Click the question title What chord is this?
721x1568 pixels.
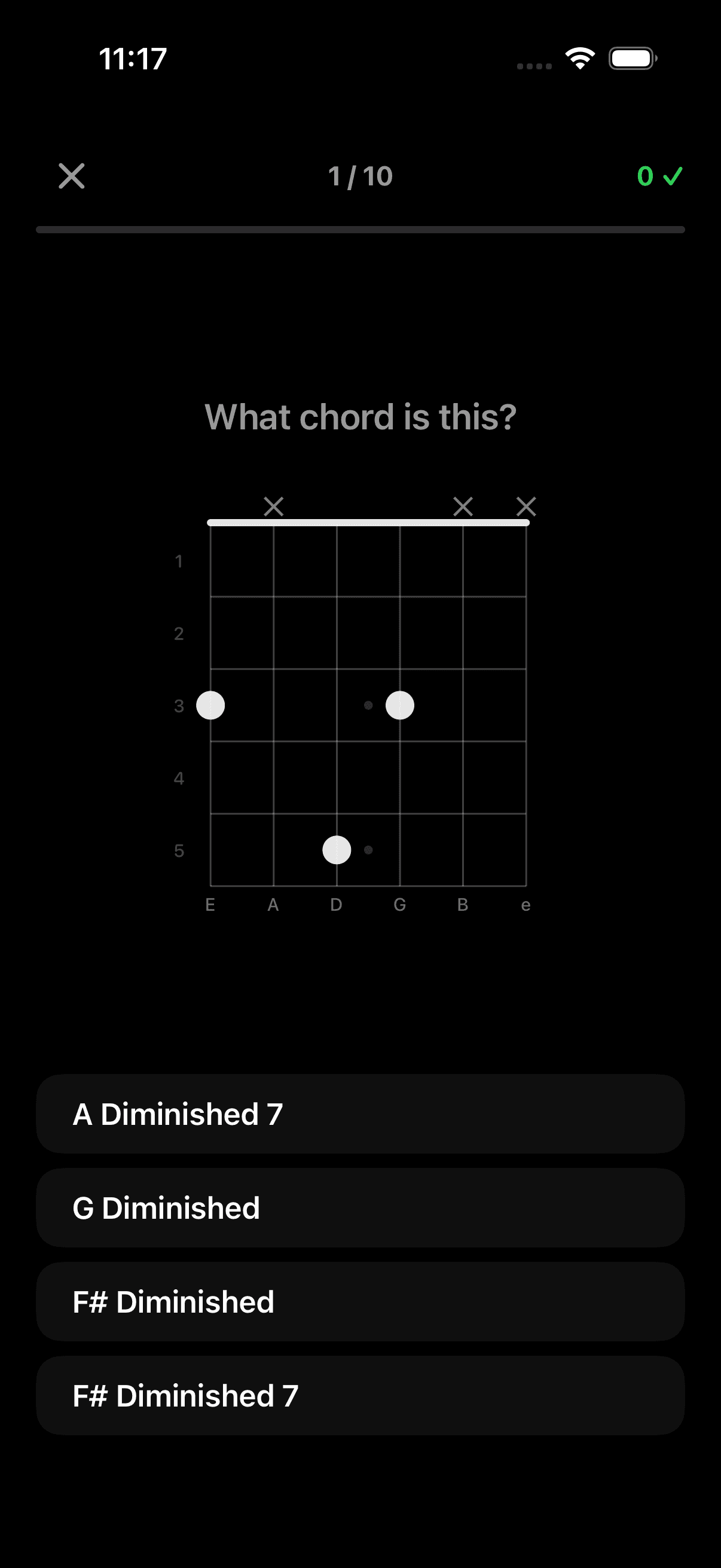[x=360, y=416]
